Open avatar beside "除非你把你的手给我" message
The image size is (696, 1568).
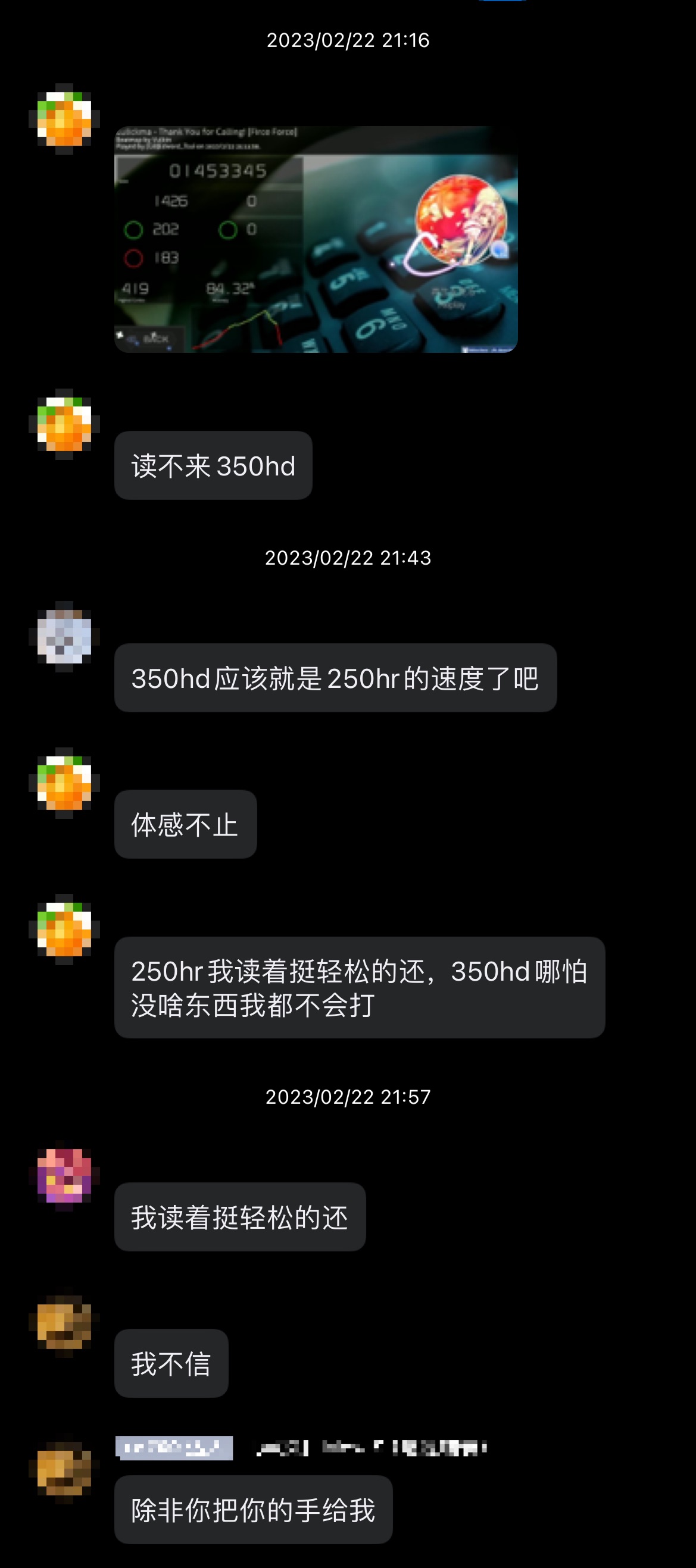[x=64, y=1468]
